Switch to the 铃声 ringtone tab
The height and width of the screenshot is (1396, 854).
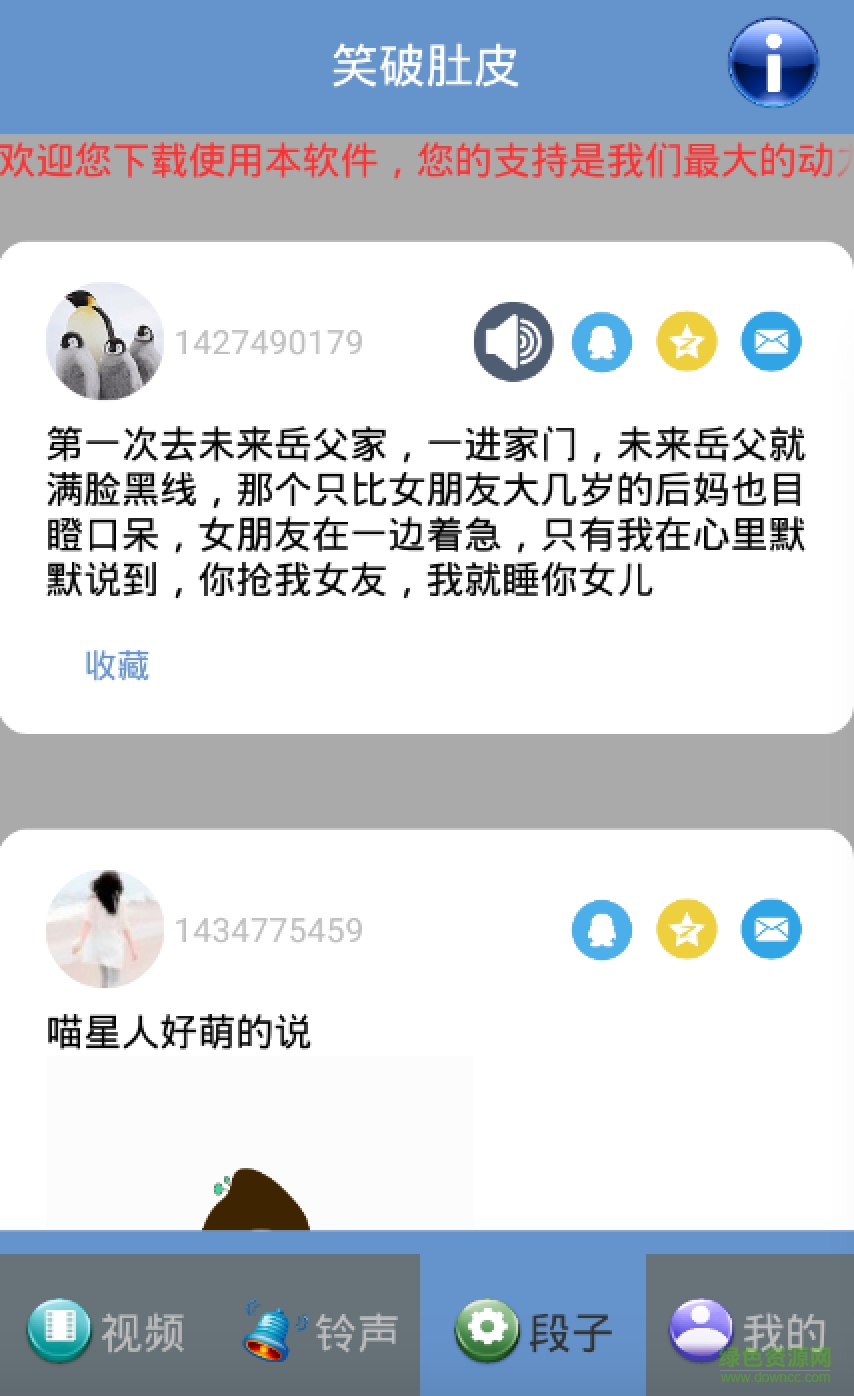320,1328
